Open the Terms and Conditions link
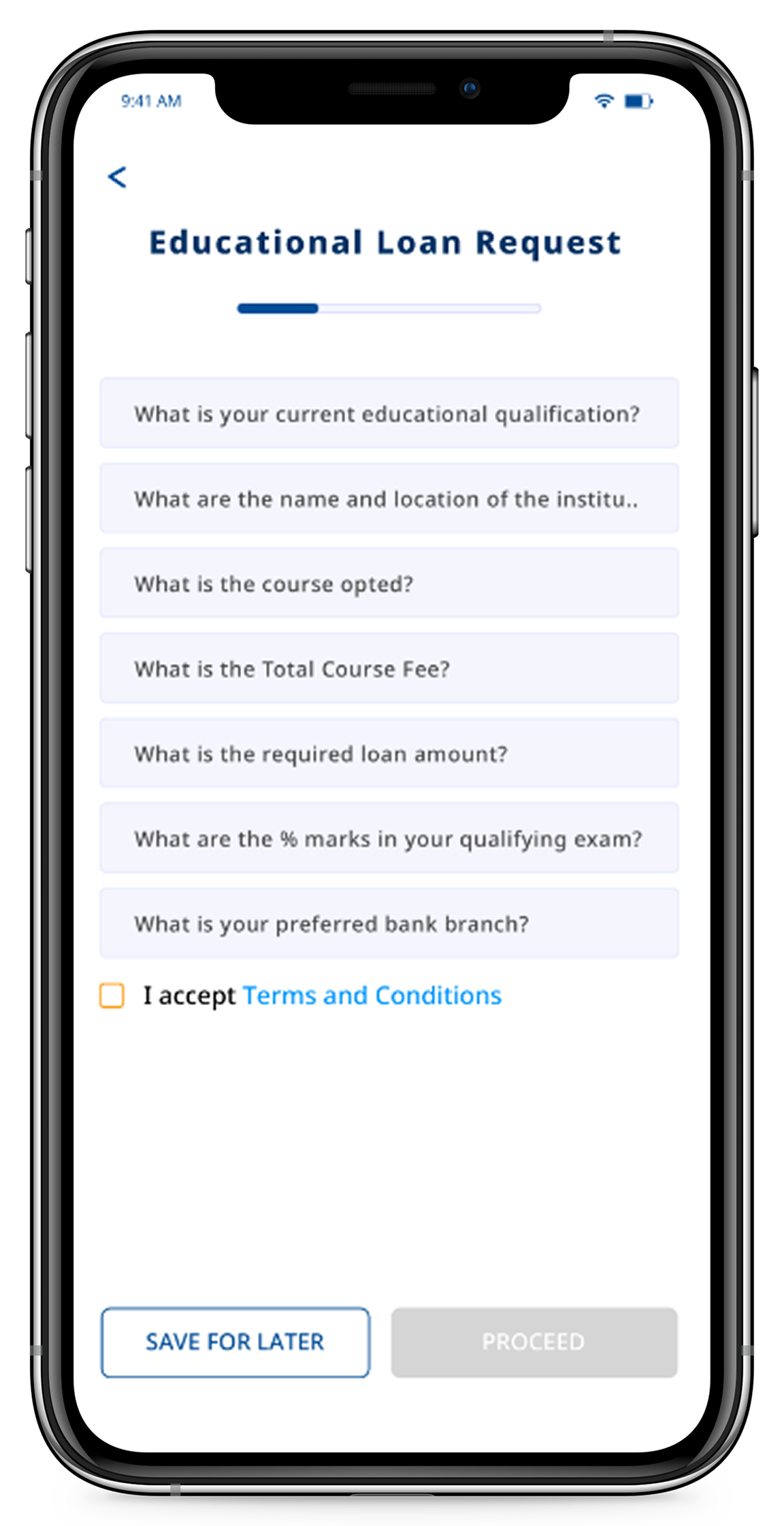This screenshot has height=1526, width=784. pyautogui.click(x=372, y=996)
